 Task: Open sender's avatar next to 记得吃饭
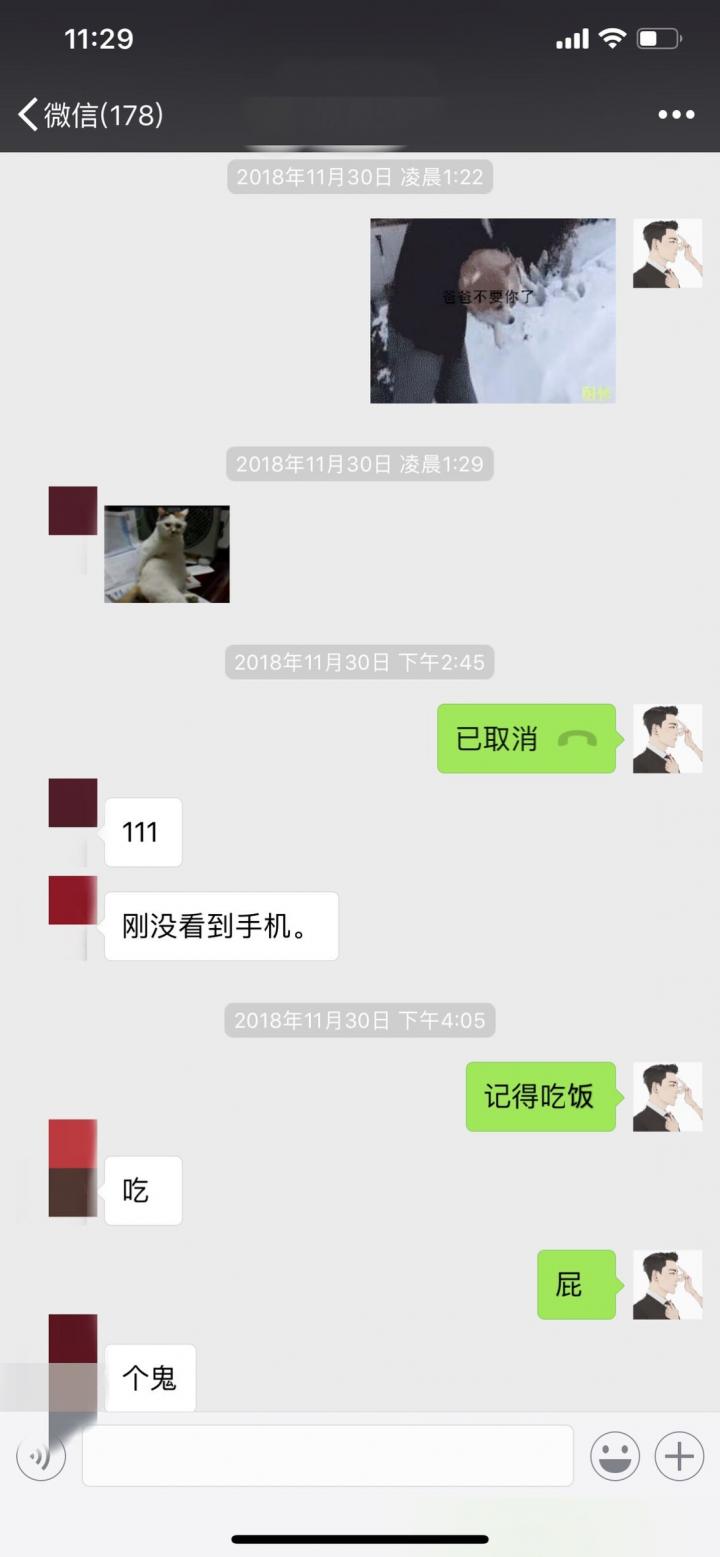tap(667, 1097)
